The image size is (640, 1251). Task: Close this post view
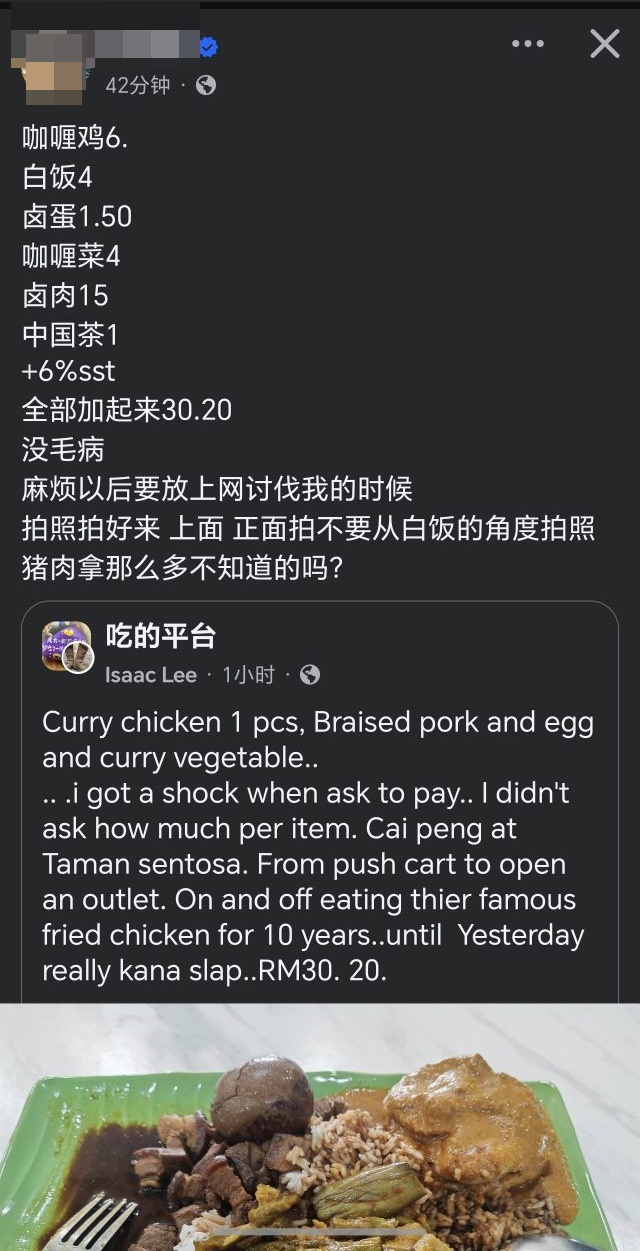(x=604, y=44)
